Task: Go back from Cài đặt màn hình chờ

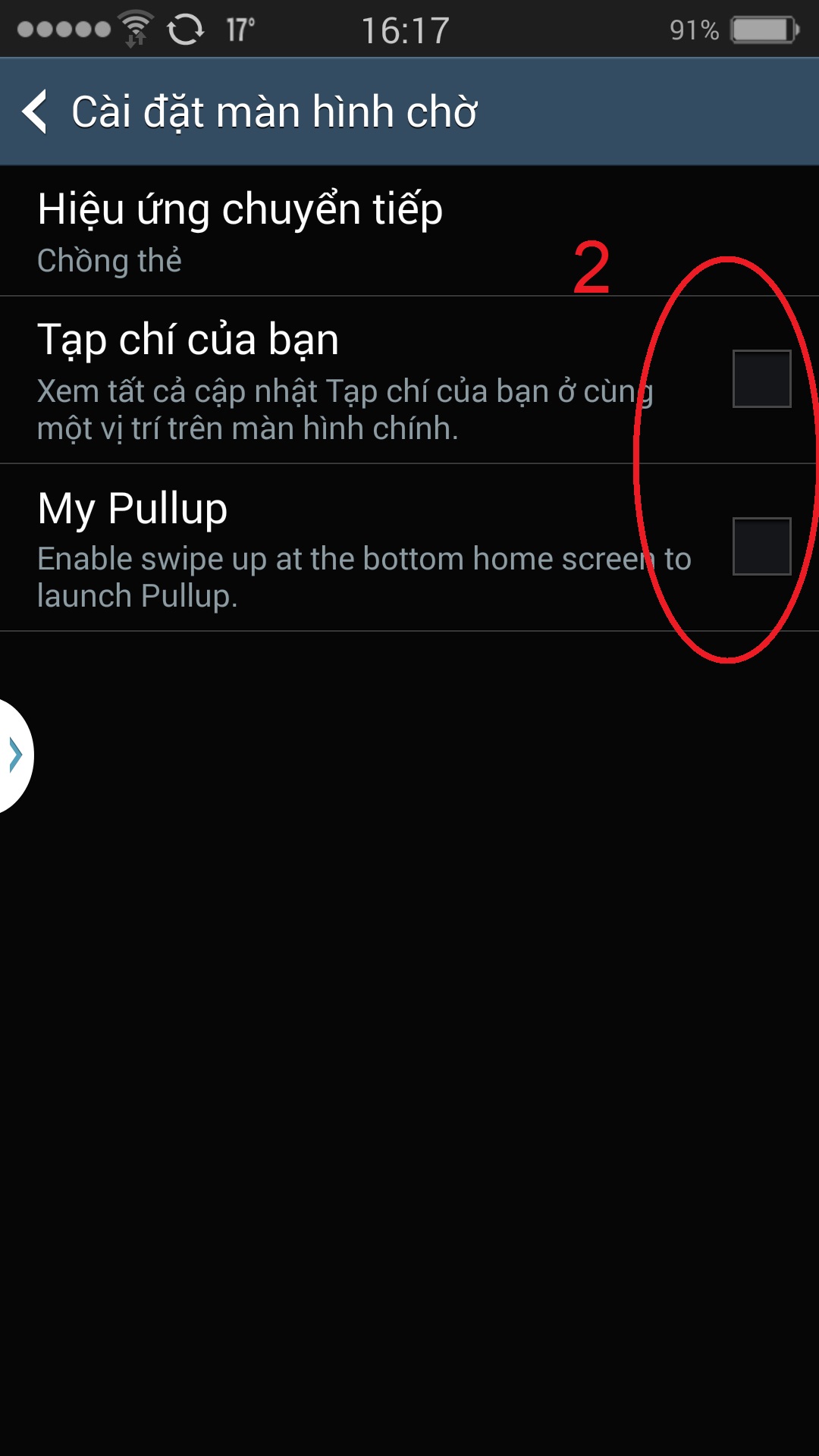Action: 36,111
